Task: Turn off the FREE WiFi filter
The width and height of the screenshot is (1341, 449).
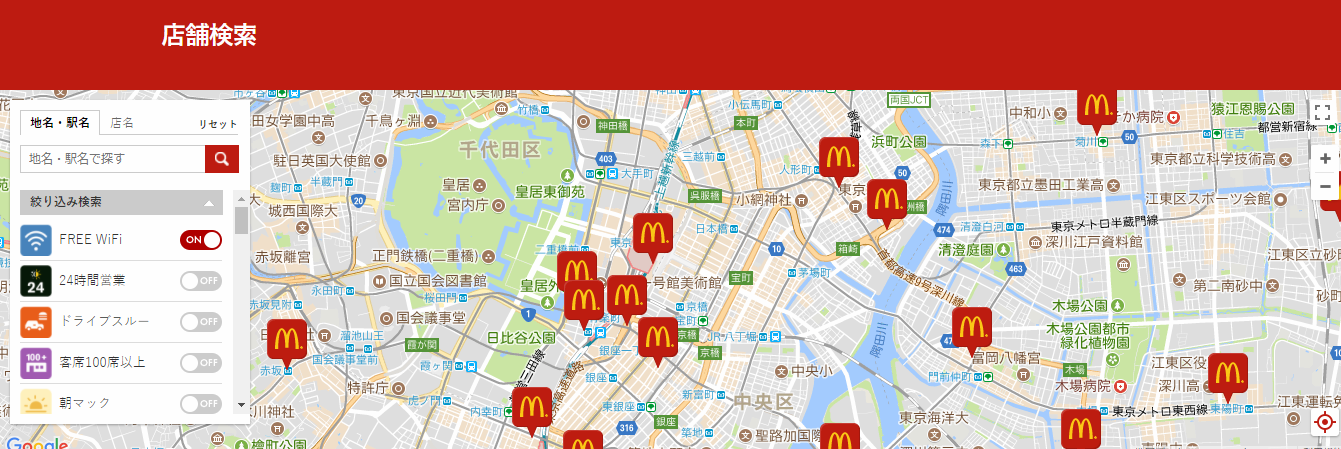Action: coord(200,240)
